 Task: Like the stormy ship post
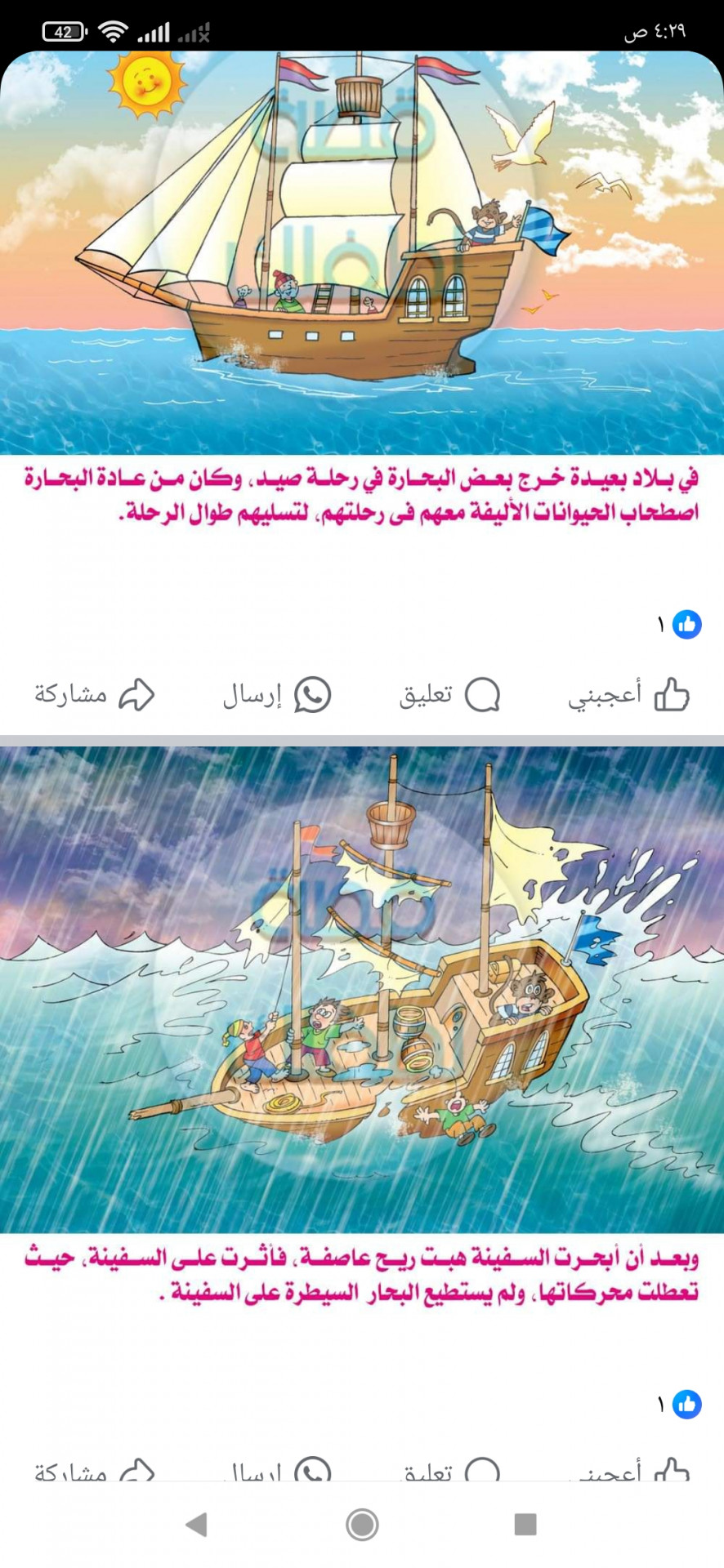628,1472
